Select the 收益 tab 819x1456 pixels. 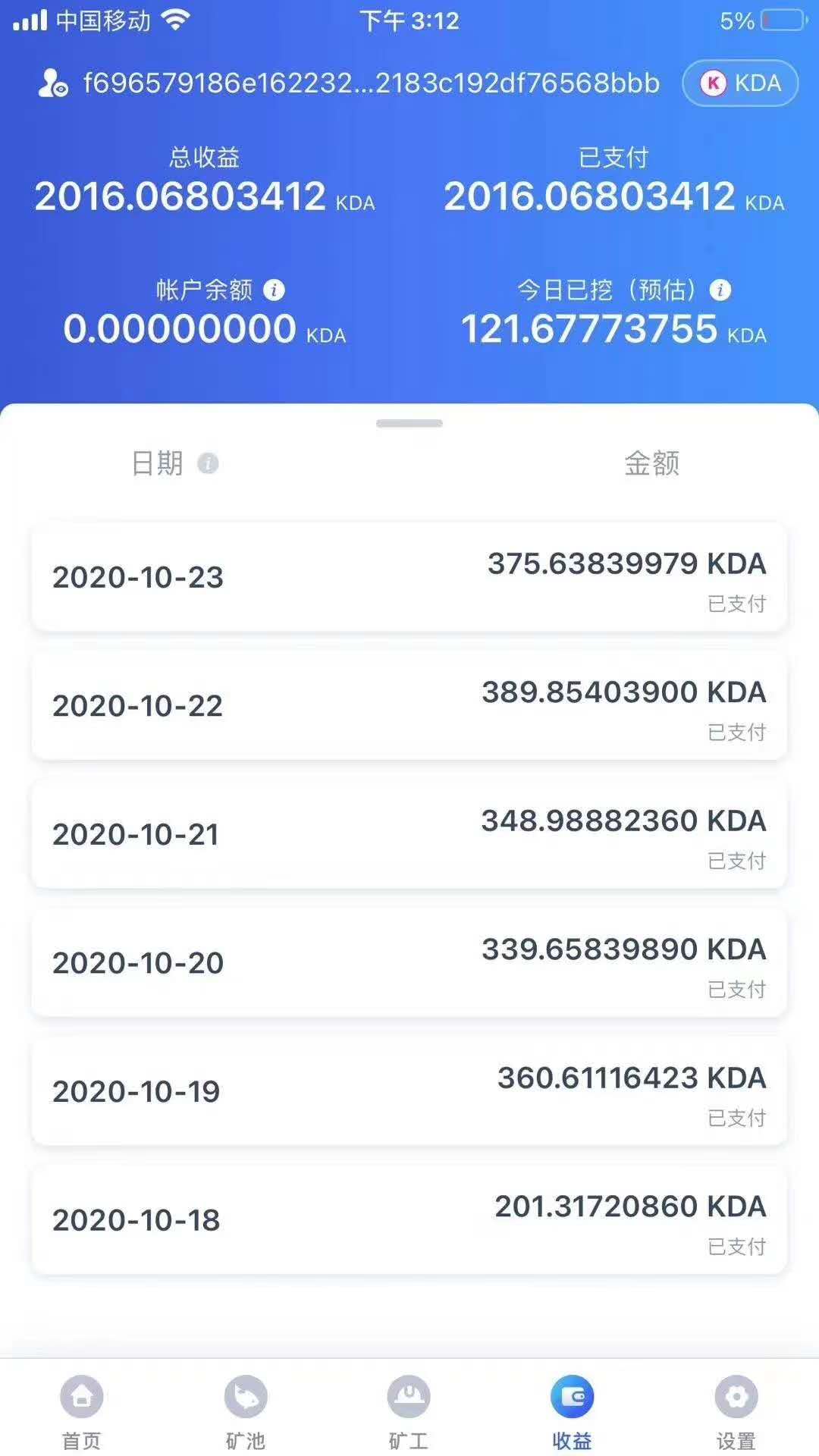click(573, 1412)
